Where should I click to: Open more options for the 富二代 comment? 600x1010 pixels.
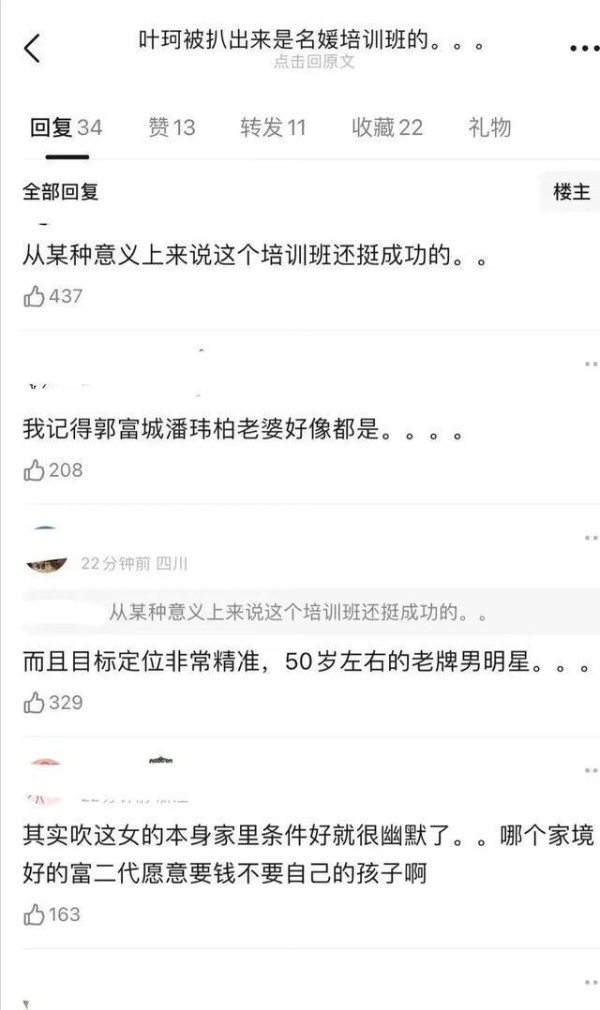pos(590,771)
